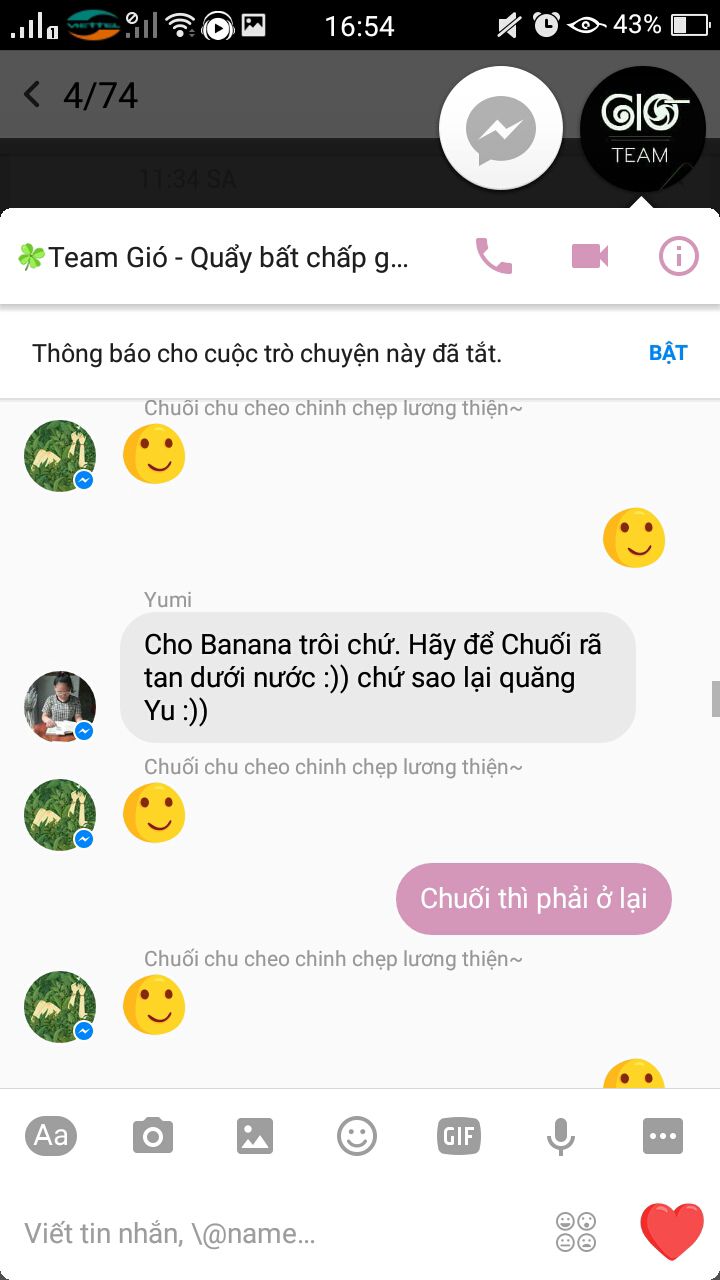This screenshot has width=720, height=1280.
Task: Focus the Viết tin nhắn message field
Action: (280, 1233)
